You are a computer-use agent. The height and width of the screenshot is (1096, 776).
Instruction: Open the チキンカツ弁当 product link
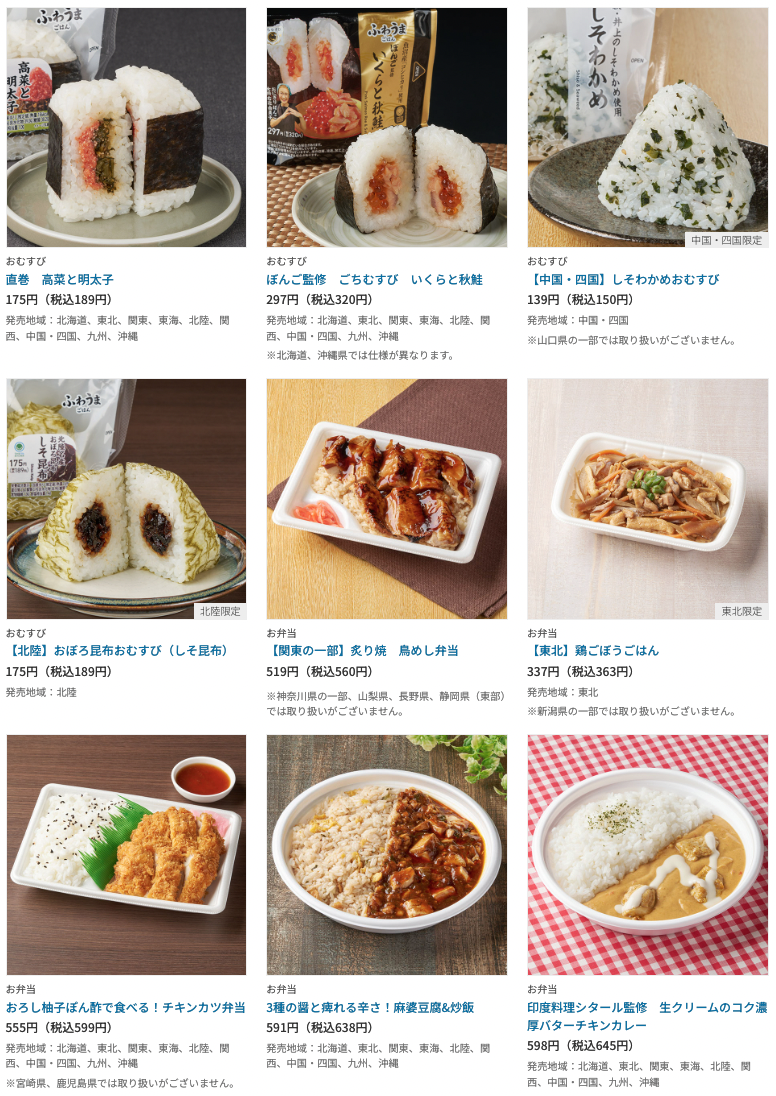point(126,1008)
